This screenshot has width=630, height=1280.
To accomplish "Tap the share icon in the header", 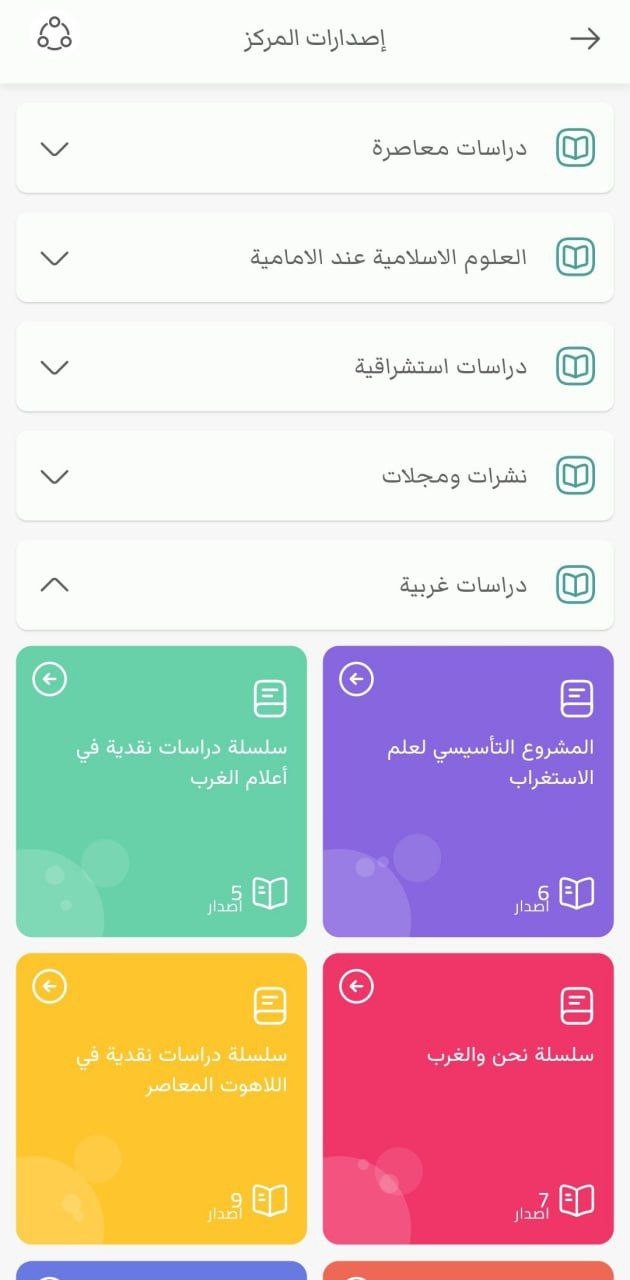I will [54, 35].
